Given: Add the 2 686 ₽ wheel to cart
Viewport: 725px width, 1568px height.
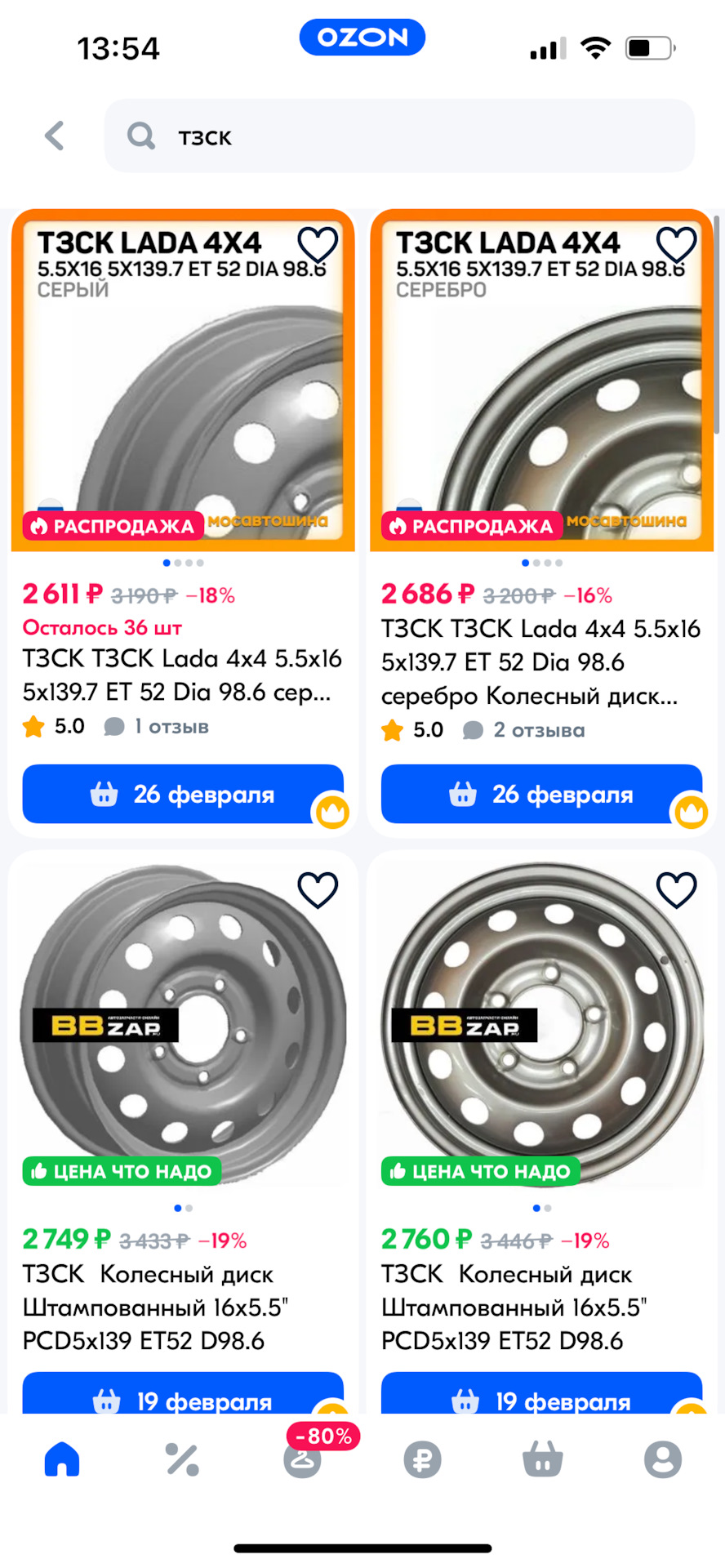Looking at the screenshot, I should pyautogui.click(x=540, y=794).
